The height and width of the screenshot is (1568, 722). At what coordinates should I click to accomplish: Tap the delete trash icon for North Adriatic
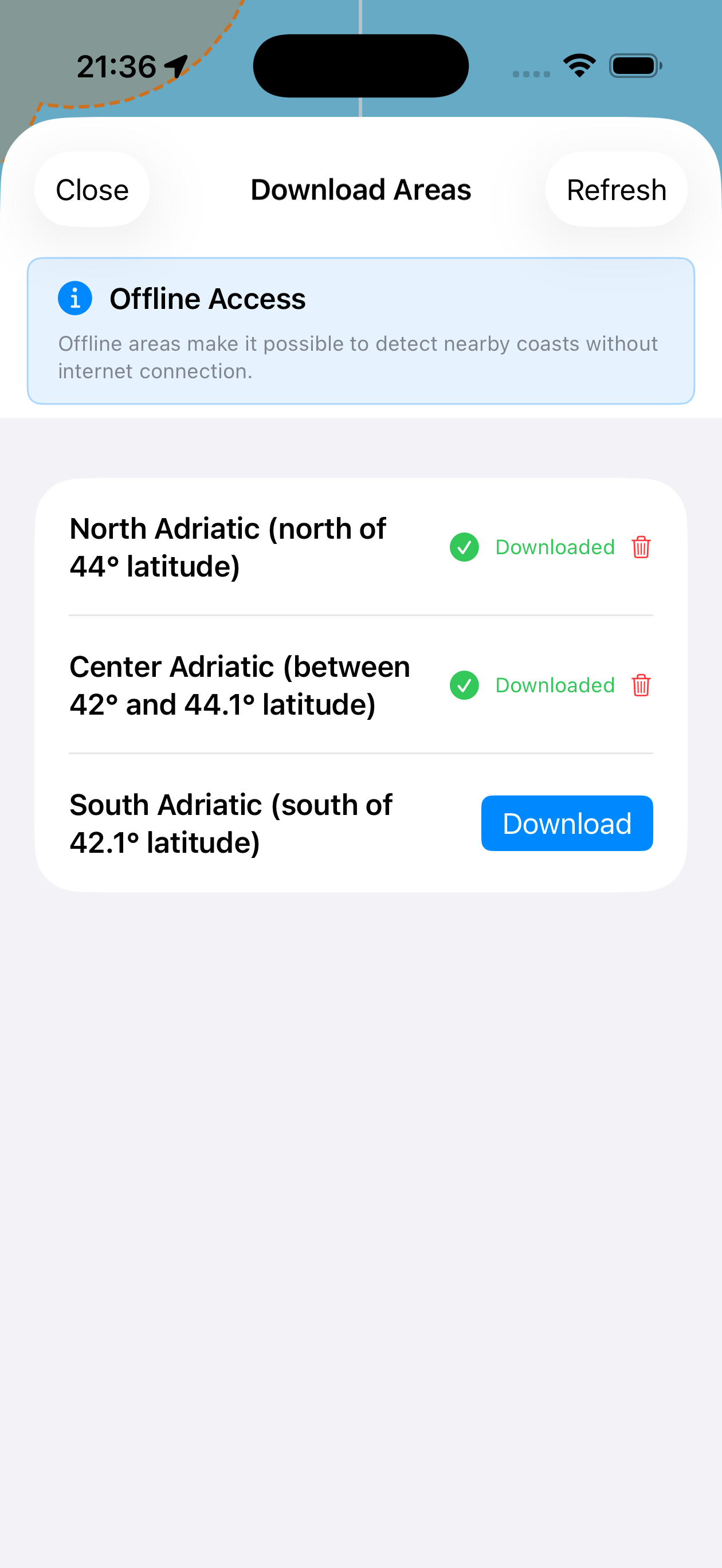641,547
